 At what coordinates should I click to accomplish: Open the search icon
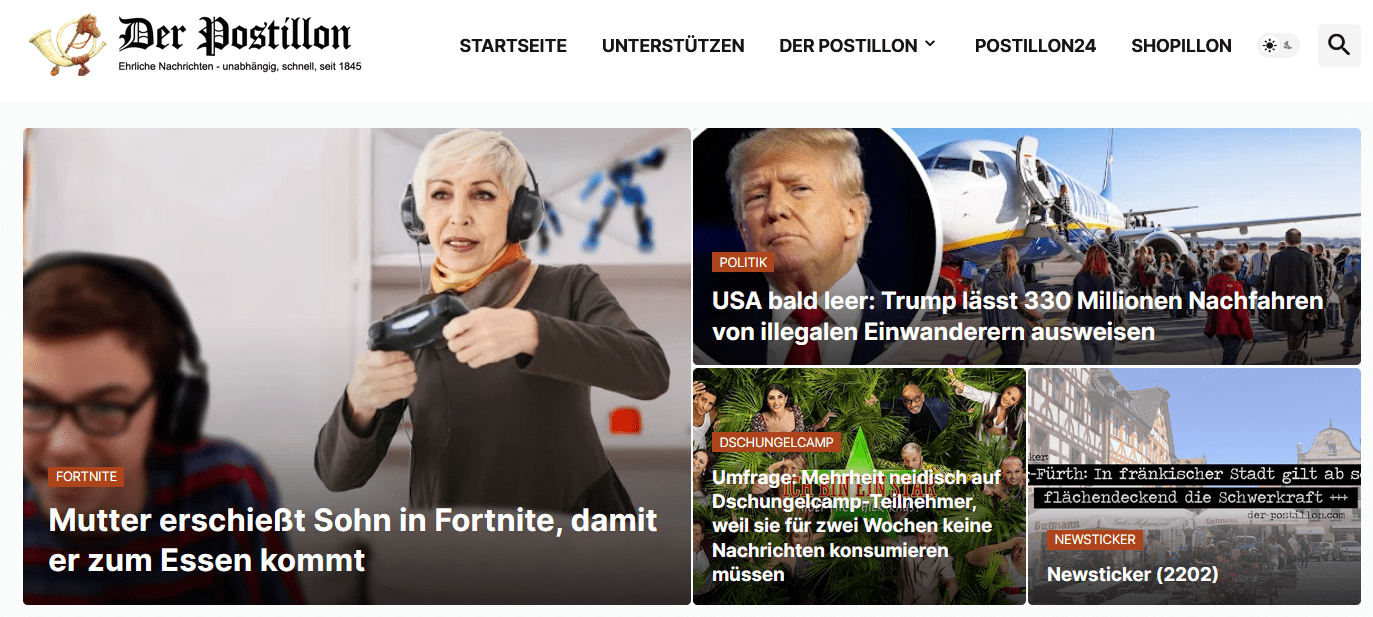coord(1339,45)
